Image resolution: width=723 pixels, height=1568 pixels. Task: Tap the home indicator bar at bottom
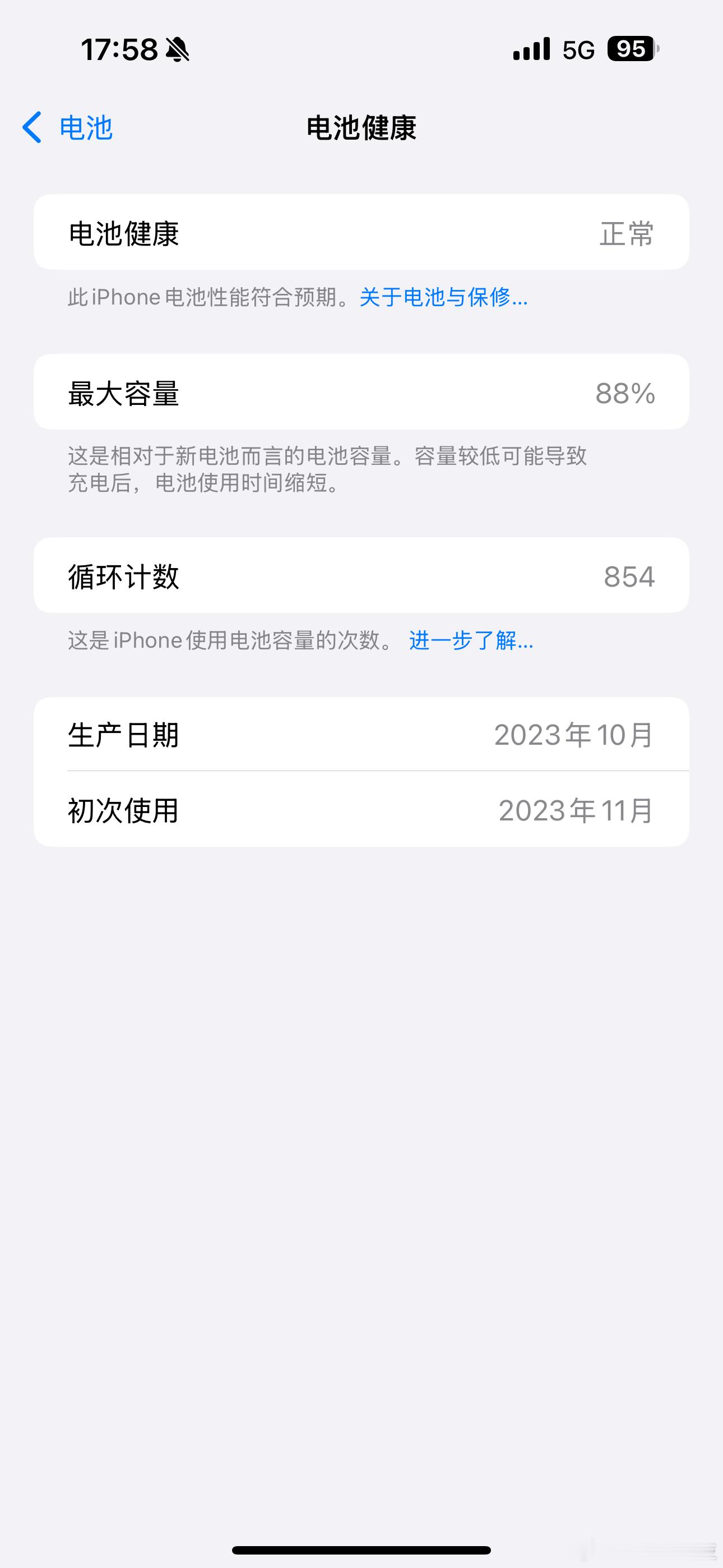click(361, 1548)
